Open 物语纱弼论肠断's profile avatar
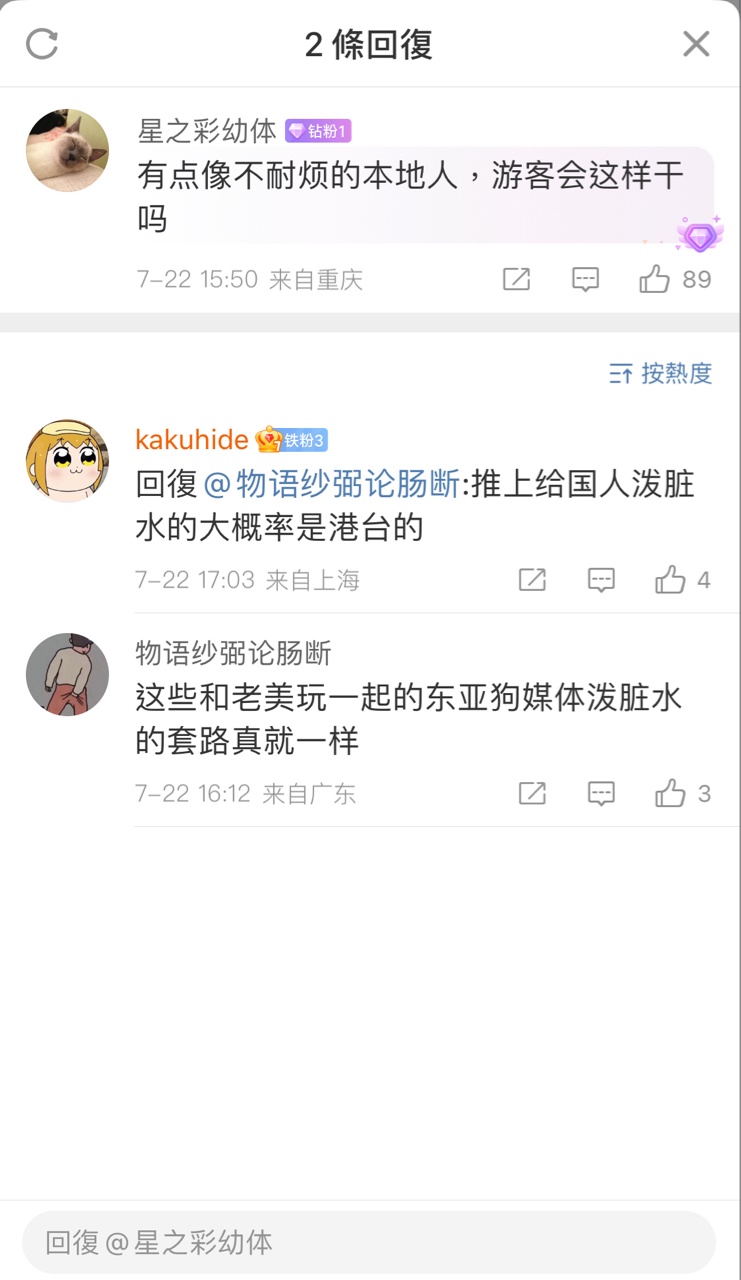 pyautogui.click(x=67, y=674)
